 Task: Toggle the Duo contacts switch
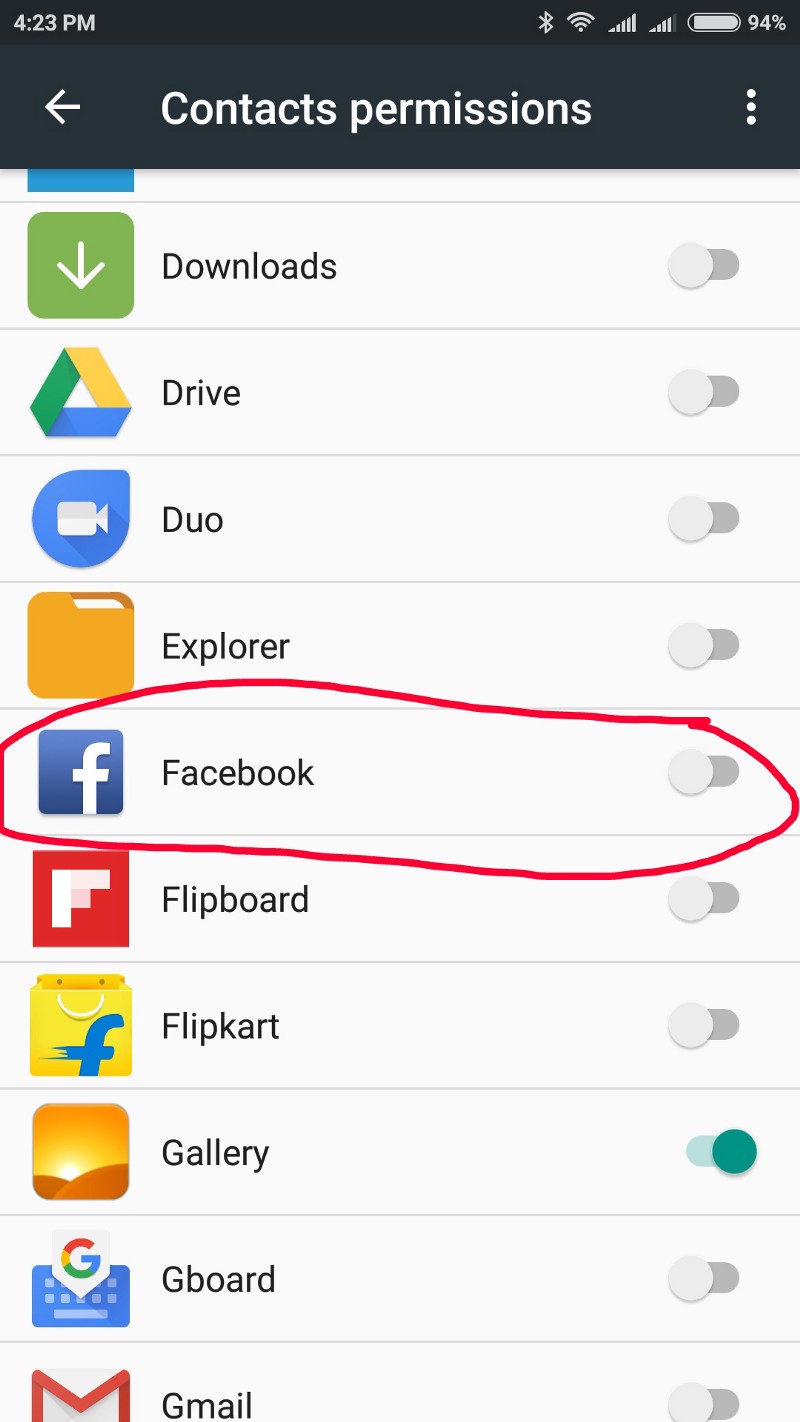tap(704, 519)
